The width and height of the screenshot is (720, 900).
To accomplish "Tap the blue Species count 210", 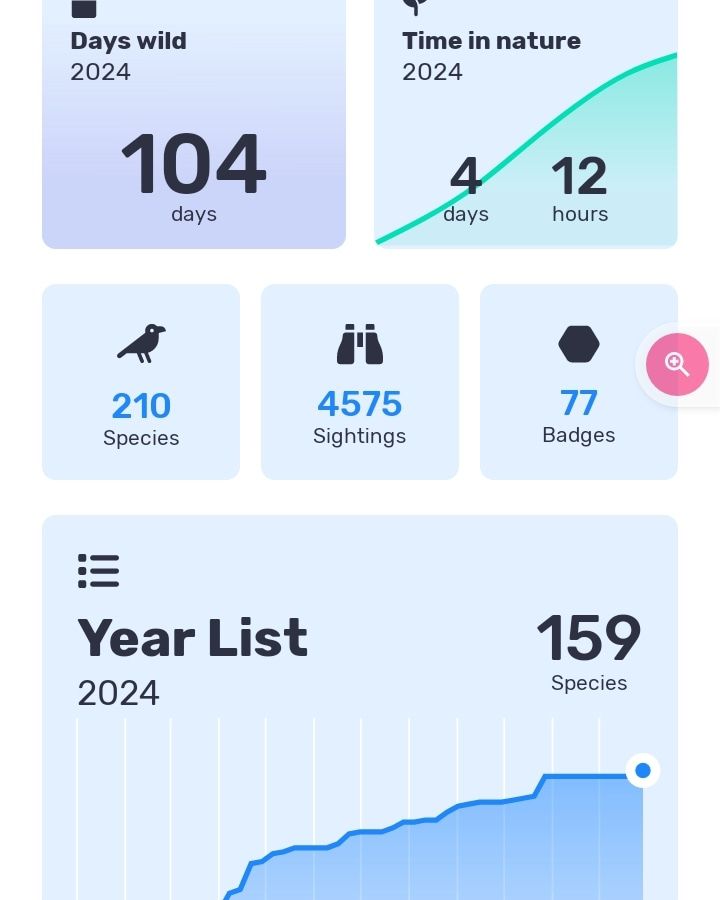I will pyautogui.click(x=141, y=406).
